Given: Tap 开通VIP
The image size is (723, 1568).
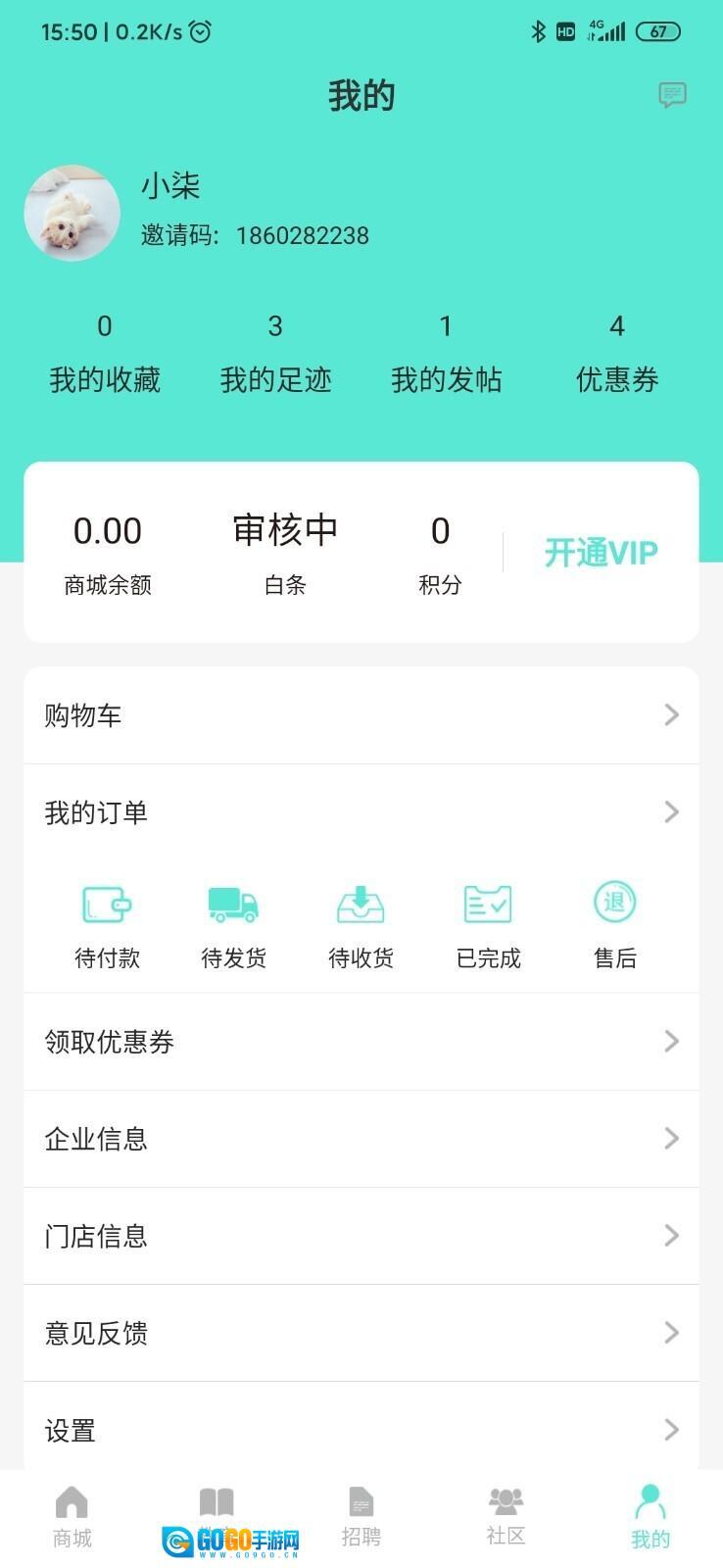Looking at the screenshot, I should pyautogui.click(x=601, y=553).
